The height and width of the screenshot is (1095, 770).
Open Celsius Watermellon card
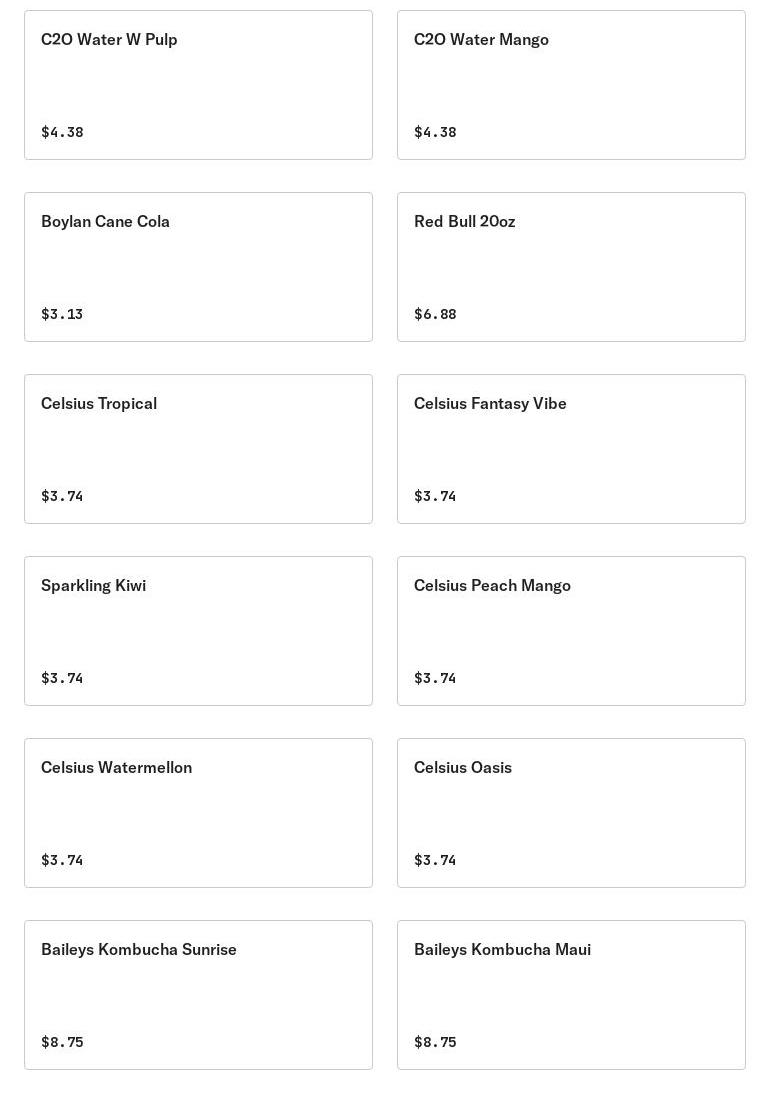coord(198,813)
